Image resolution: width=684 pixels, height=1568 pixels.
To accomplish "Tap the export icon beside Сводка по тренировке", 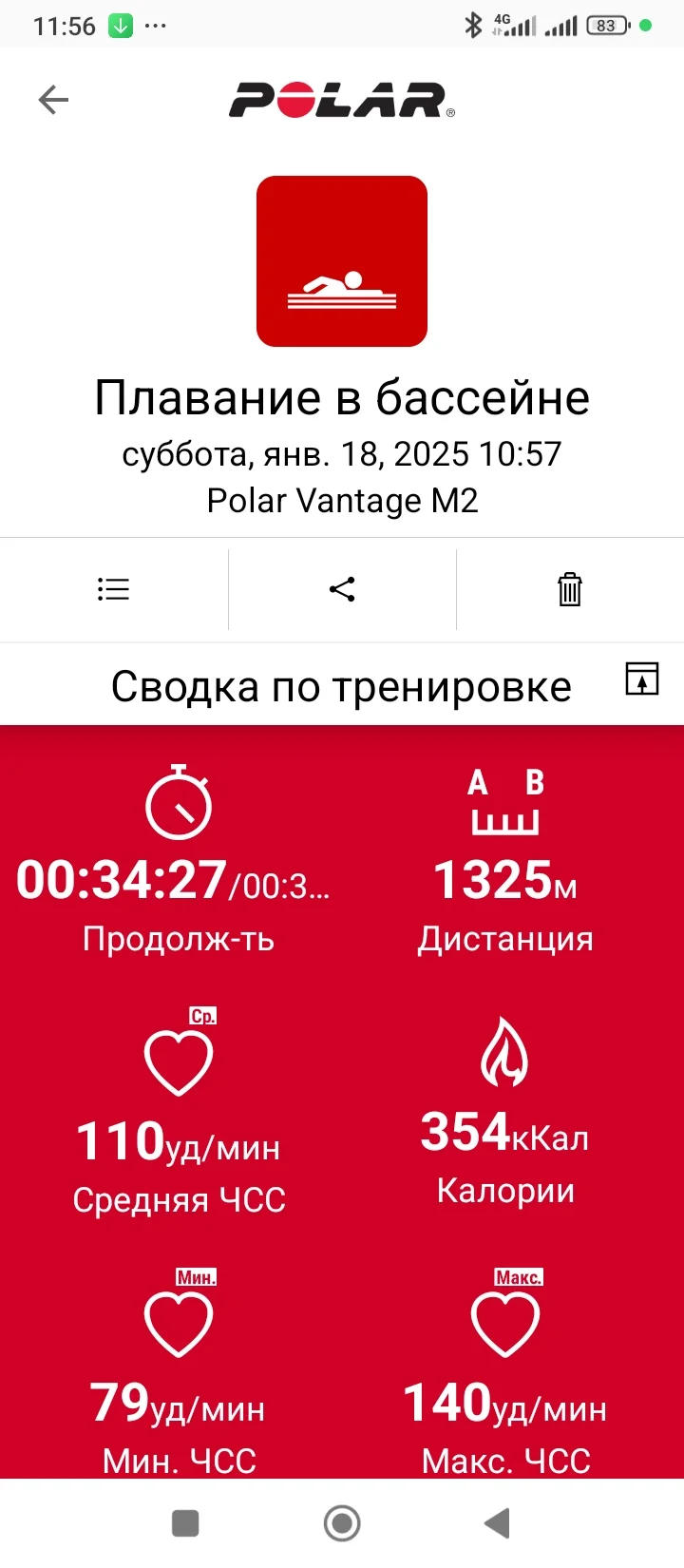I will coord(642,679).
